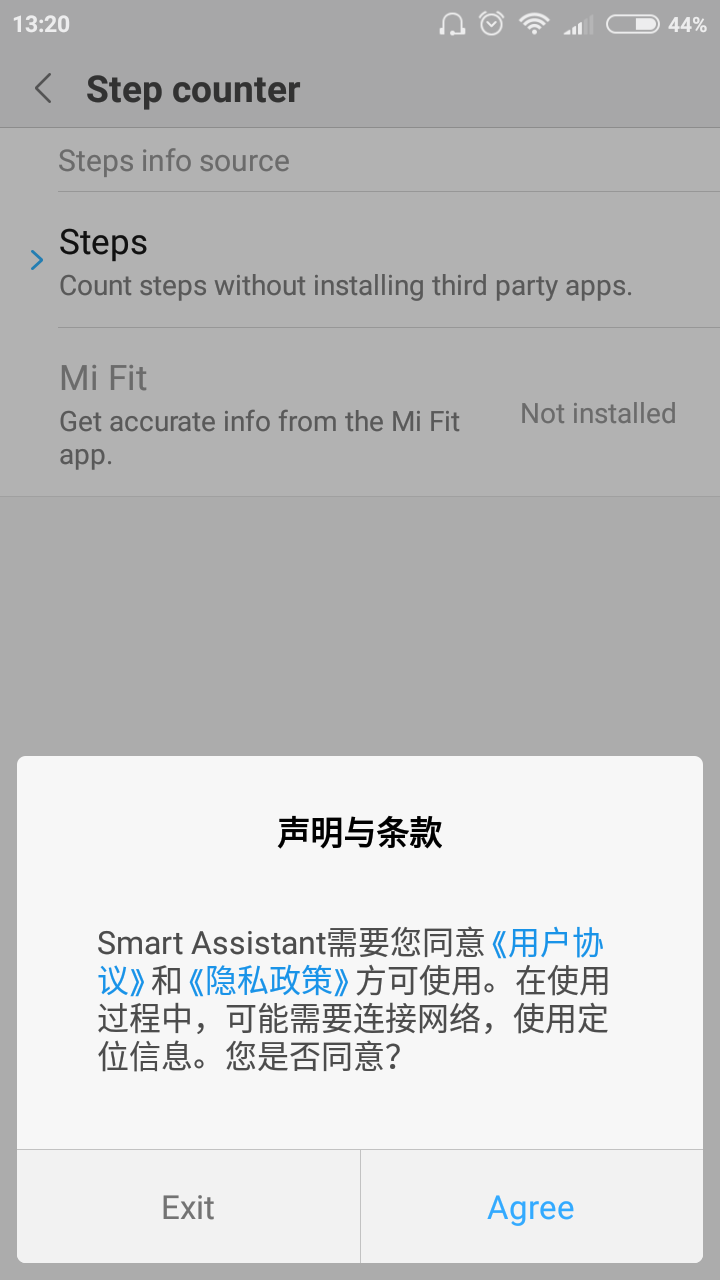The width and height of the screenshot is (720, 1280).
Task: Select Steps as the info source
Action: [x=360, y=260]
